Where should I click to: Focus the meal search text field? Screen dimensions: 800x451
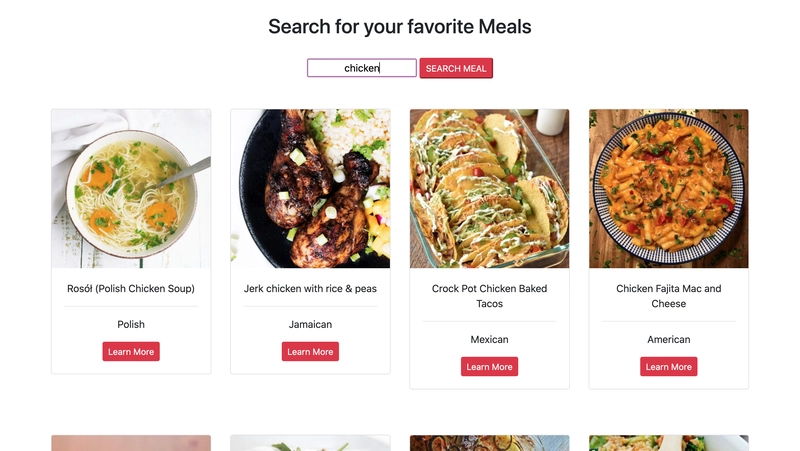click(361, 68)
